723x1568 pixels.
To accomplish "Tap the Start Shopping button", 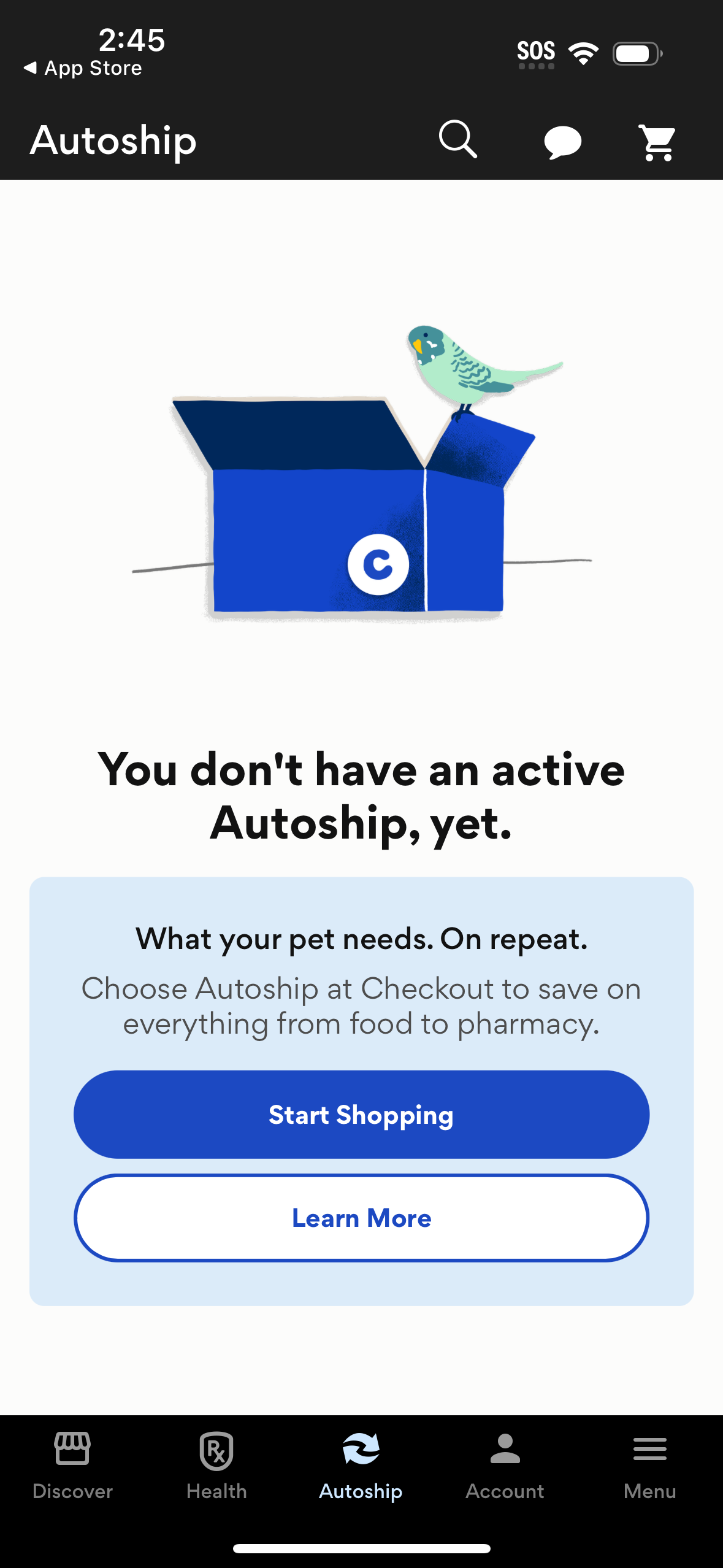I will (361, 1115).
